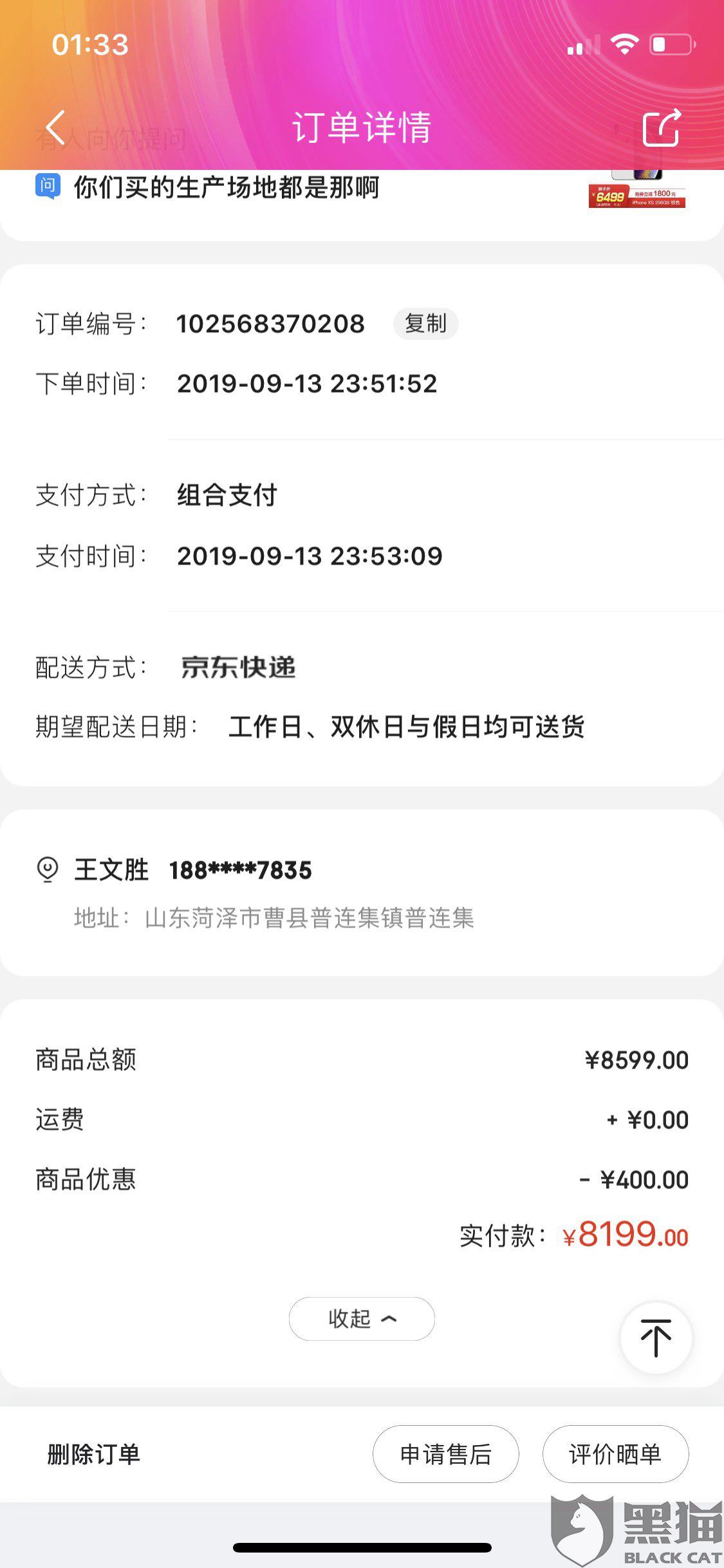Jump back to the top of the page

pos(656,1338)
